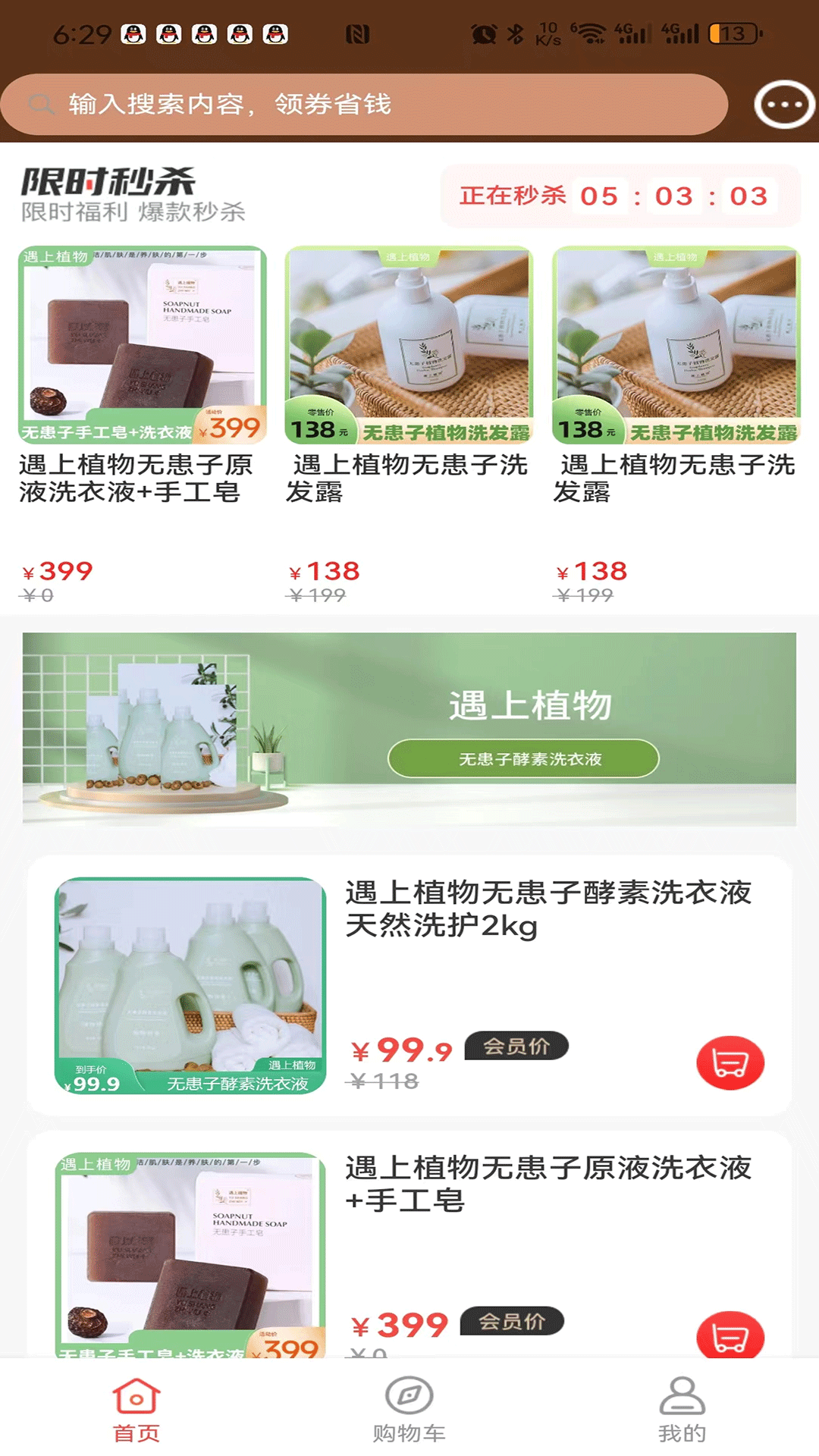Tap the search box to enter keywords
Screen dimensions: 819x1456
click(364, 104)
